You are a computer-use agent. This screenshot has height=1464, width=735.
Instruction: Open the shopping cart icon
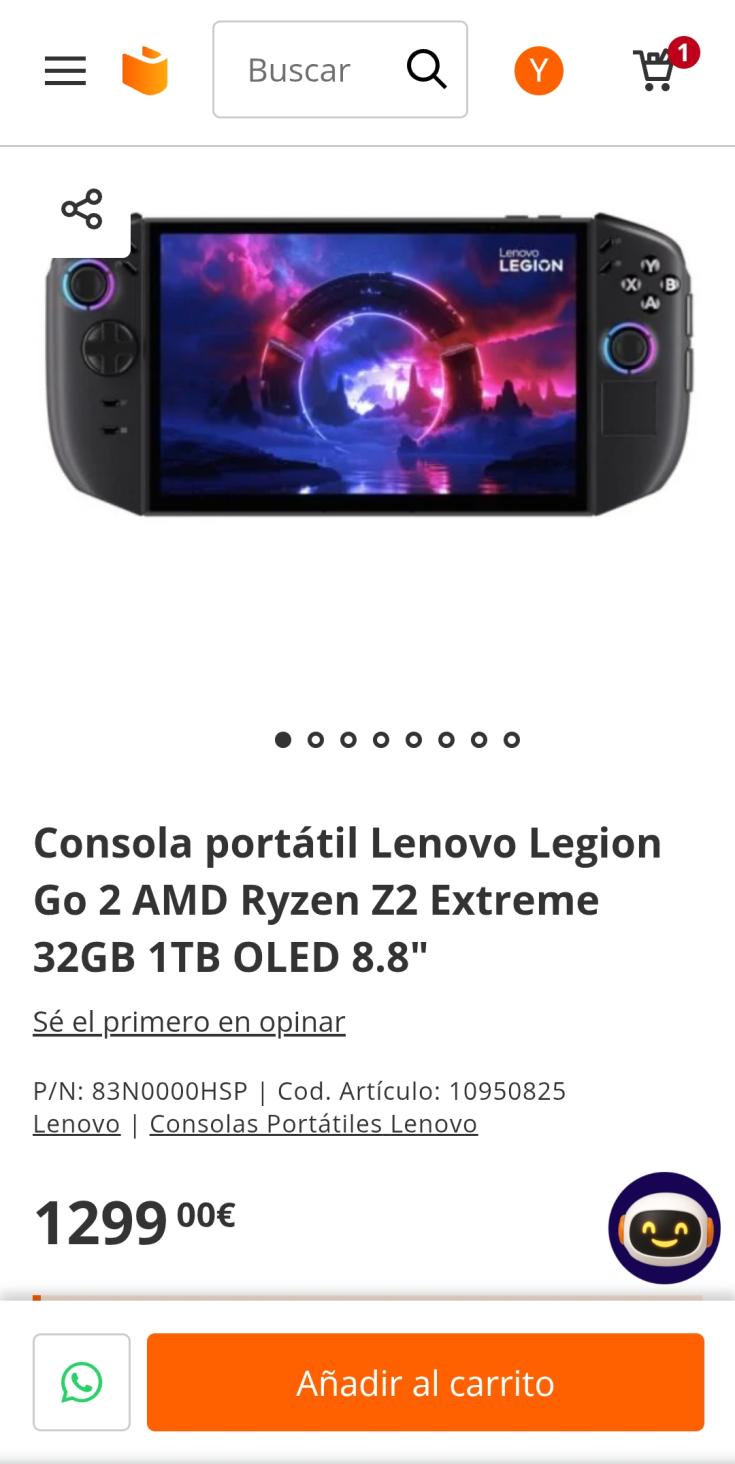[655, 72]
